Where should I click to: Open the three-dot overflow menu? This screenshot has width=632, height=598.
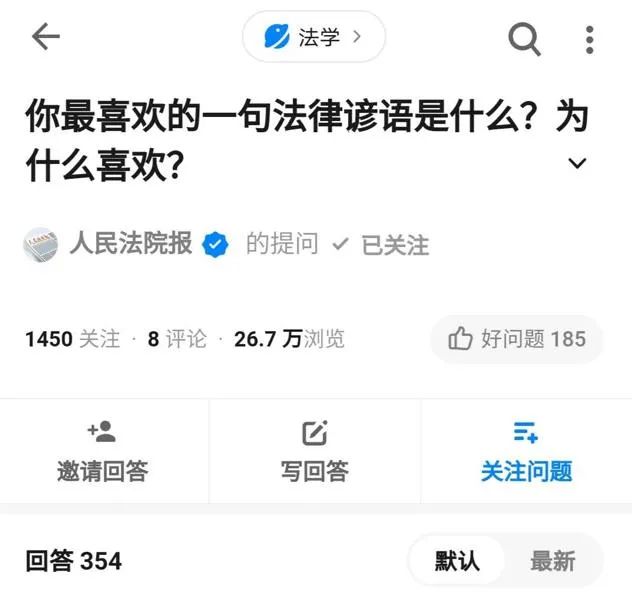pyautogui.click(x=590, y=39)
